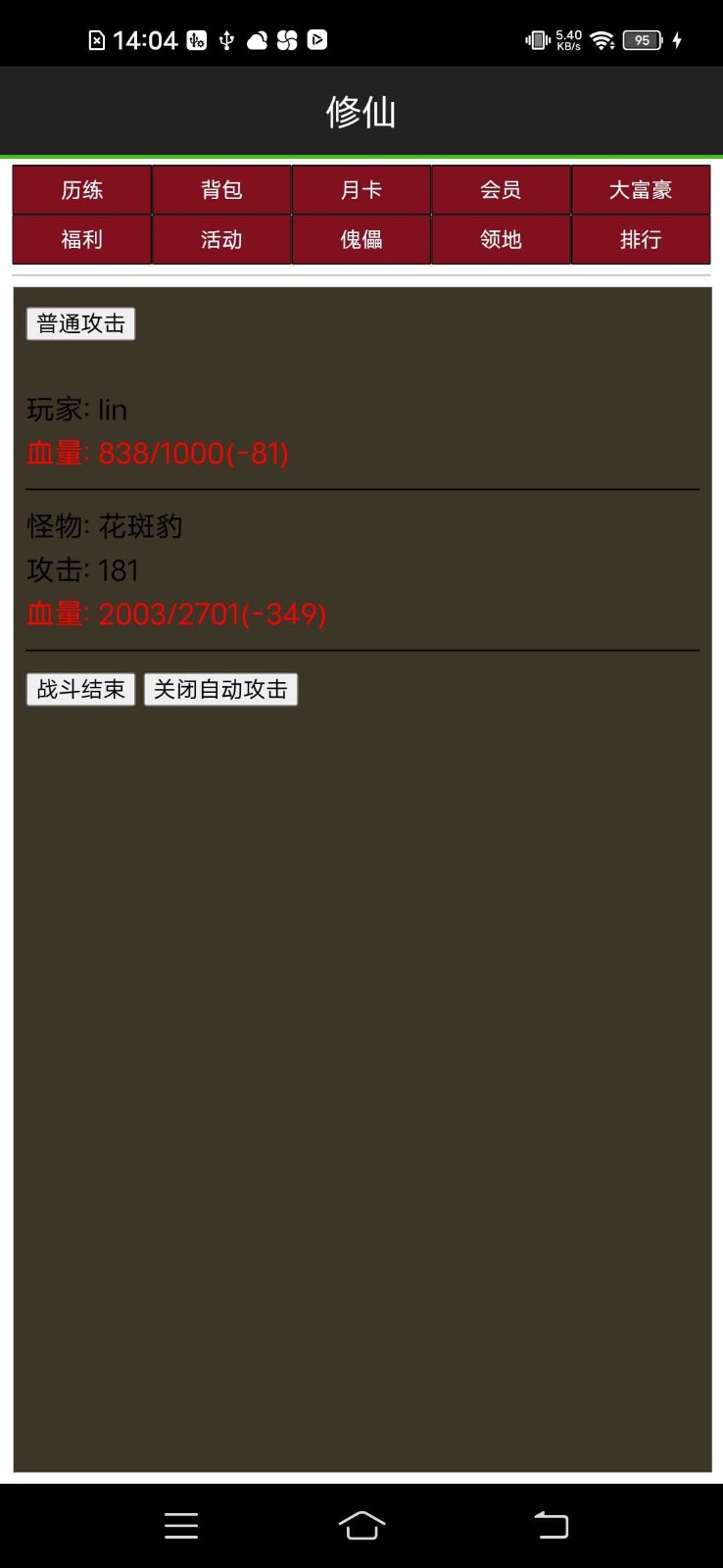723x1568 pixels.
Task: Turn off auto attack via 关闭自动攻击
Action: click(220, 690)
